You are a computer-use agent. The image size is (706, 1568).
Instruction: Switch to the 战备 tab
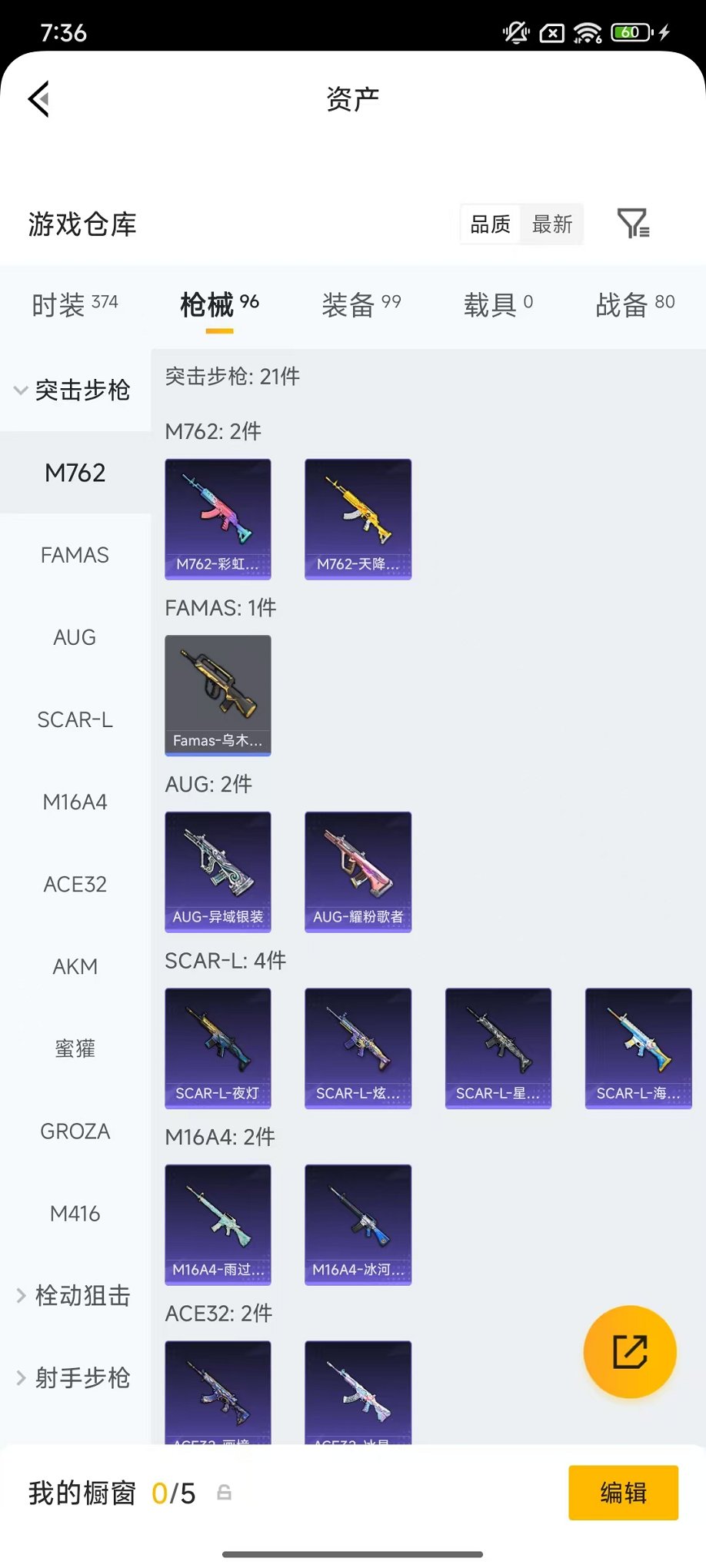pos(634,304)
